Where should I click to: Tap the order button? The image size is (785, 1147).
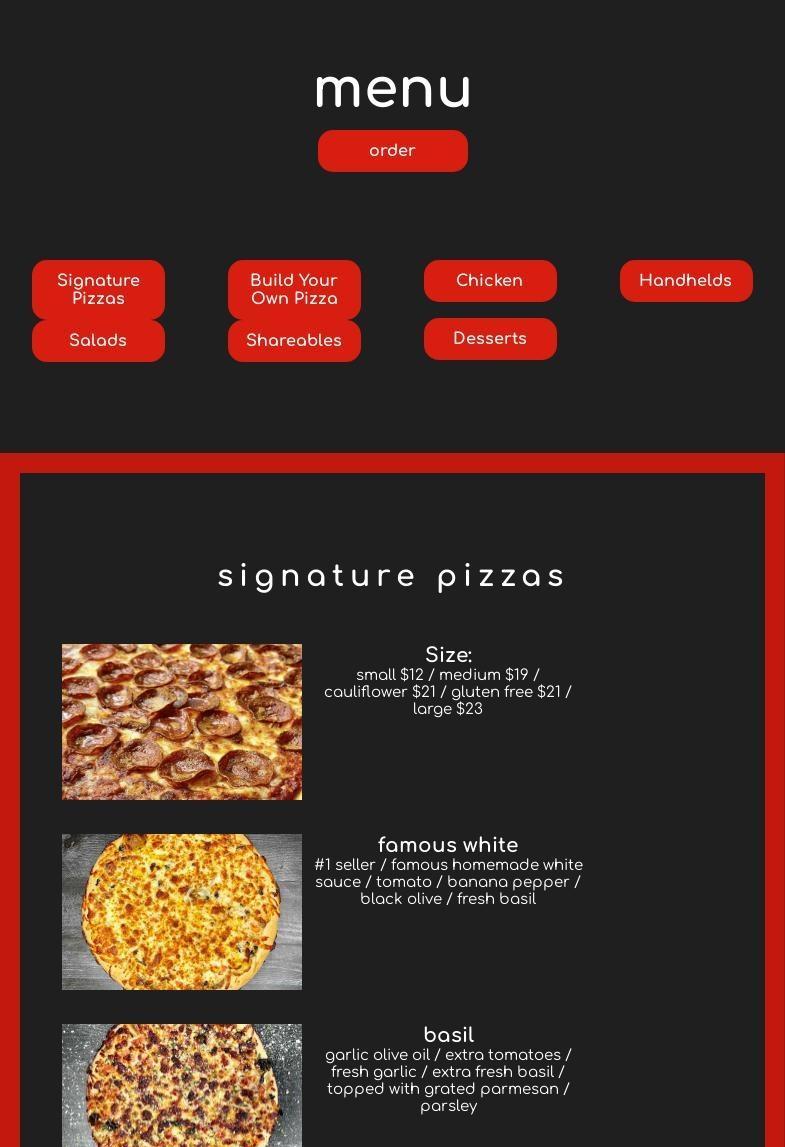[392, 151]
